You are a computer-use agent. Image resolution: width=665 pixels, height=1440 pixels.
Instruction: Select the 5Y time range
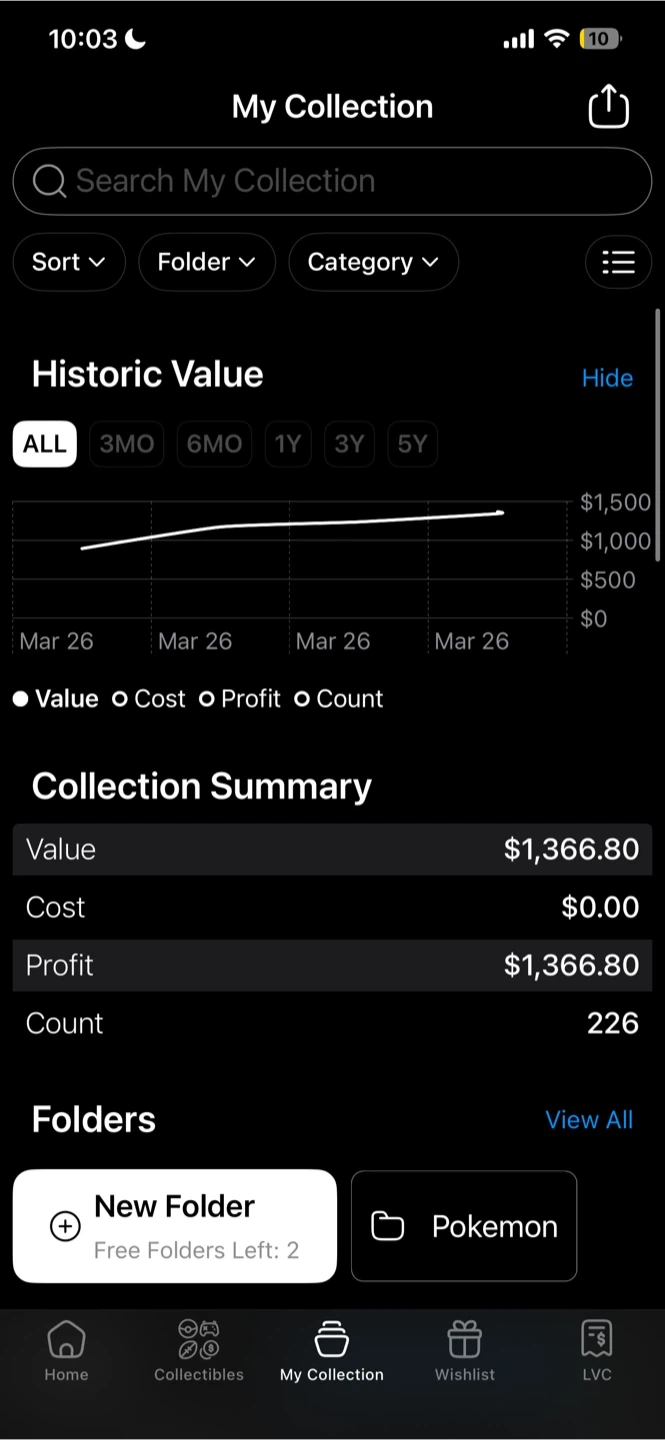tap(412, 444)
